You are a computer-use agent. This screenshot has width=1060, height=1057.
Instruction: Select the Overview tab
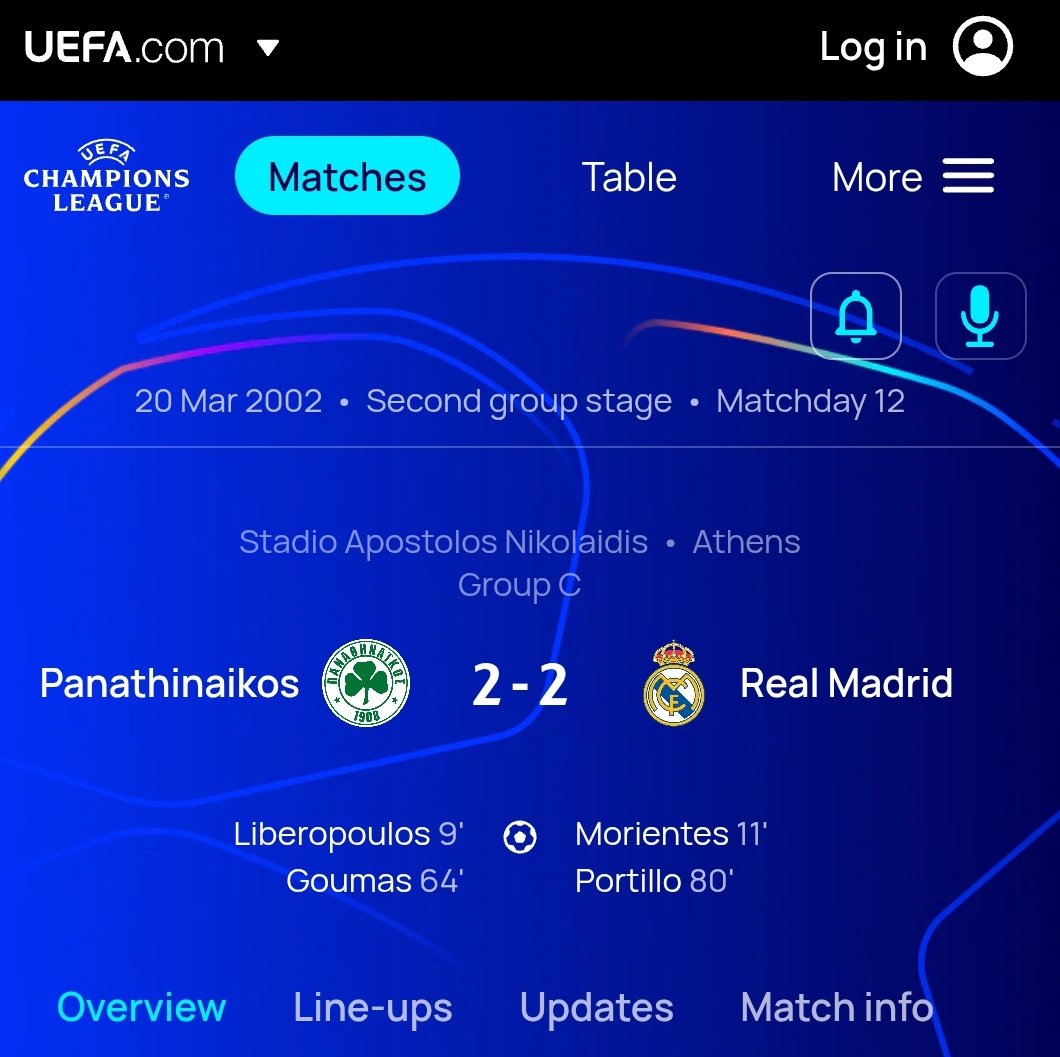coord(141,1008)
